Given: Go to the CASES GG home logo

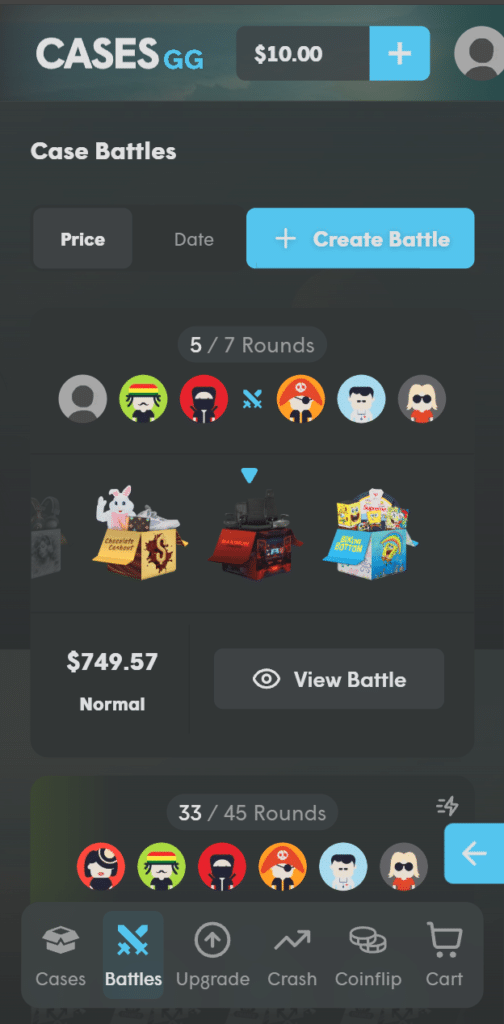Looking at the screenshot, I should (x=119, y=54).
